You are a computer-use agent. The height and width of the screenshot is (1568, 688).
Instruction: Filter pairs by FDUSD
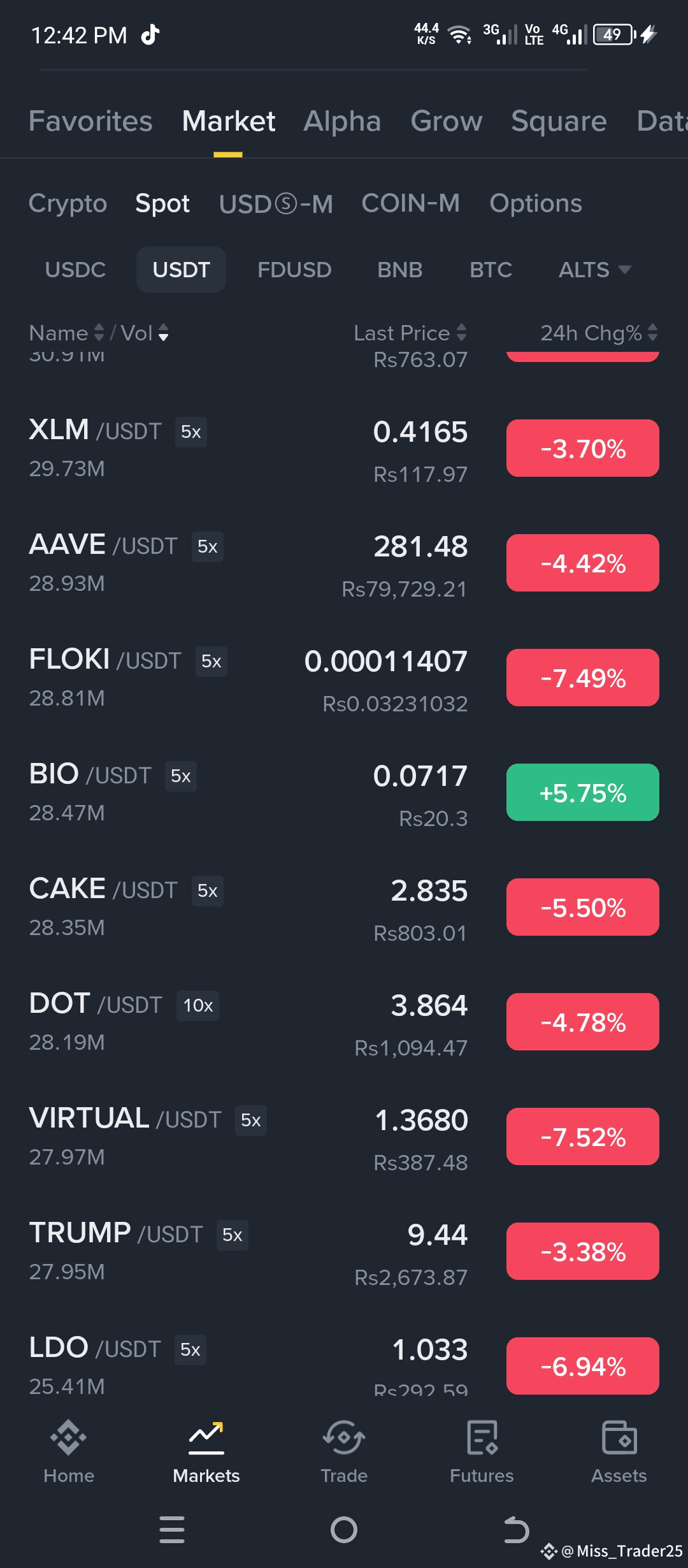pos(294,270)
